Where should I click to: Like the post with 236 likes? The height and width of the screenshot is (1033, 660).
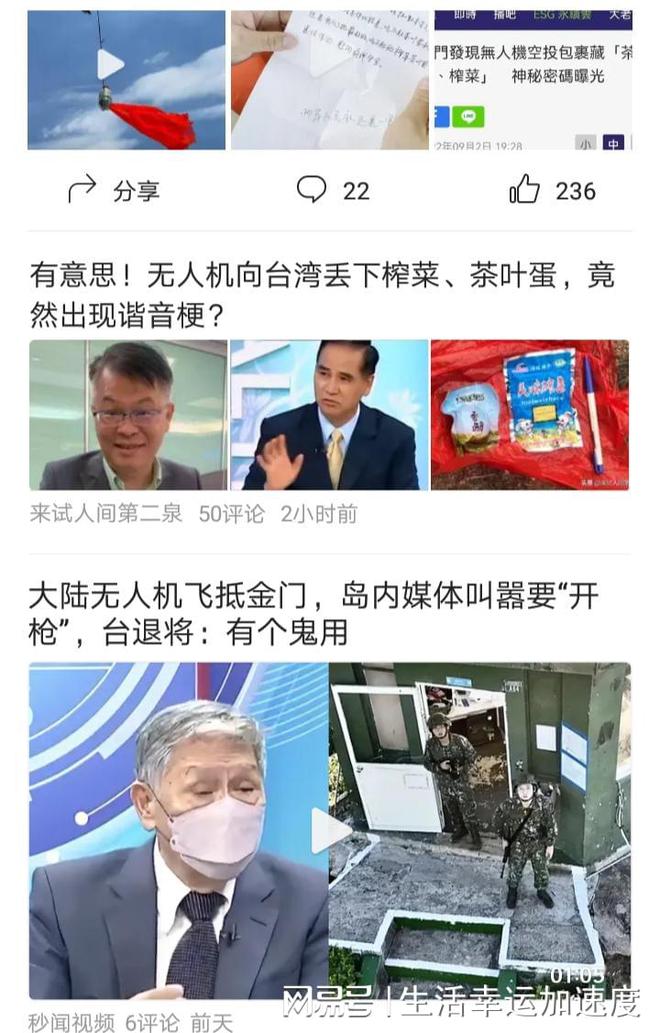552,190
